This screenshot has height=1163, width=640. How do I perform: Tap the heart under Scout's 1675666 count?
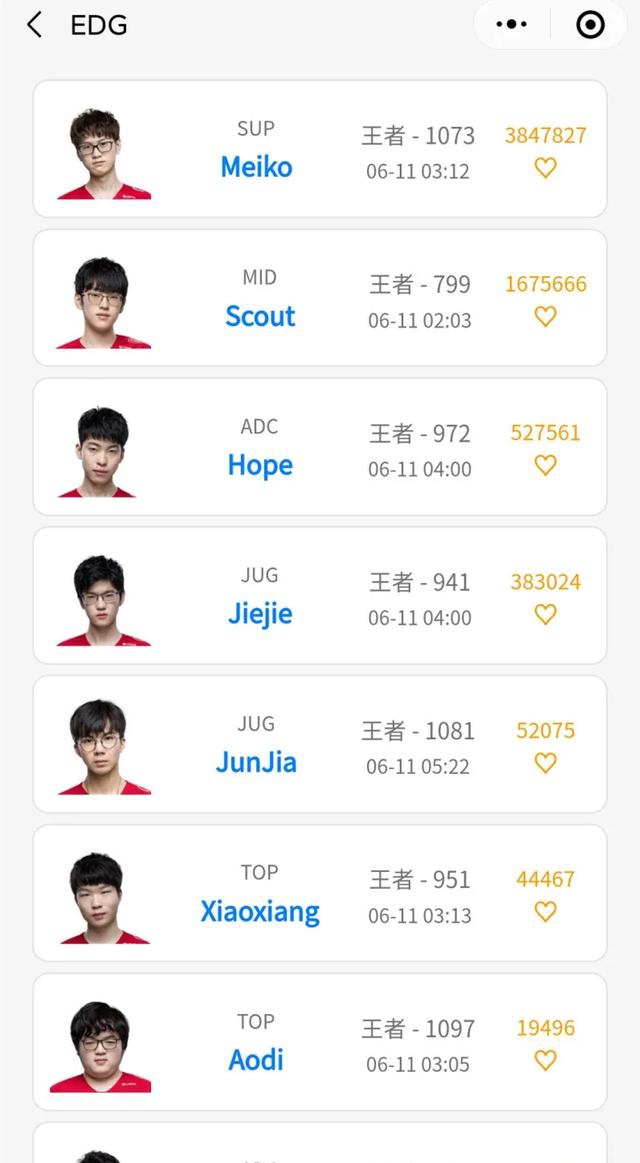click(x=545, y=317)
